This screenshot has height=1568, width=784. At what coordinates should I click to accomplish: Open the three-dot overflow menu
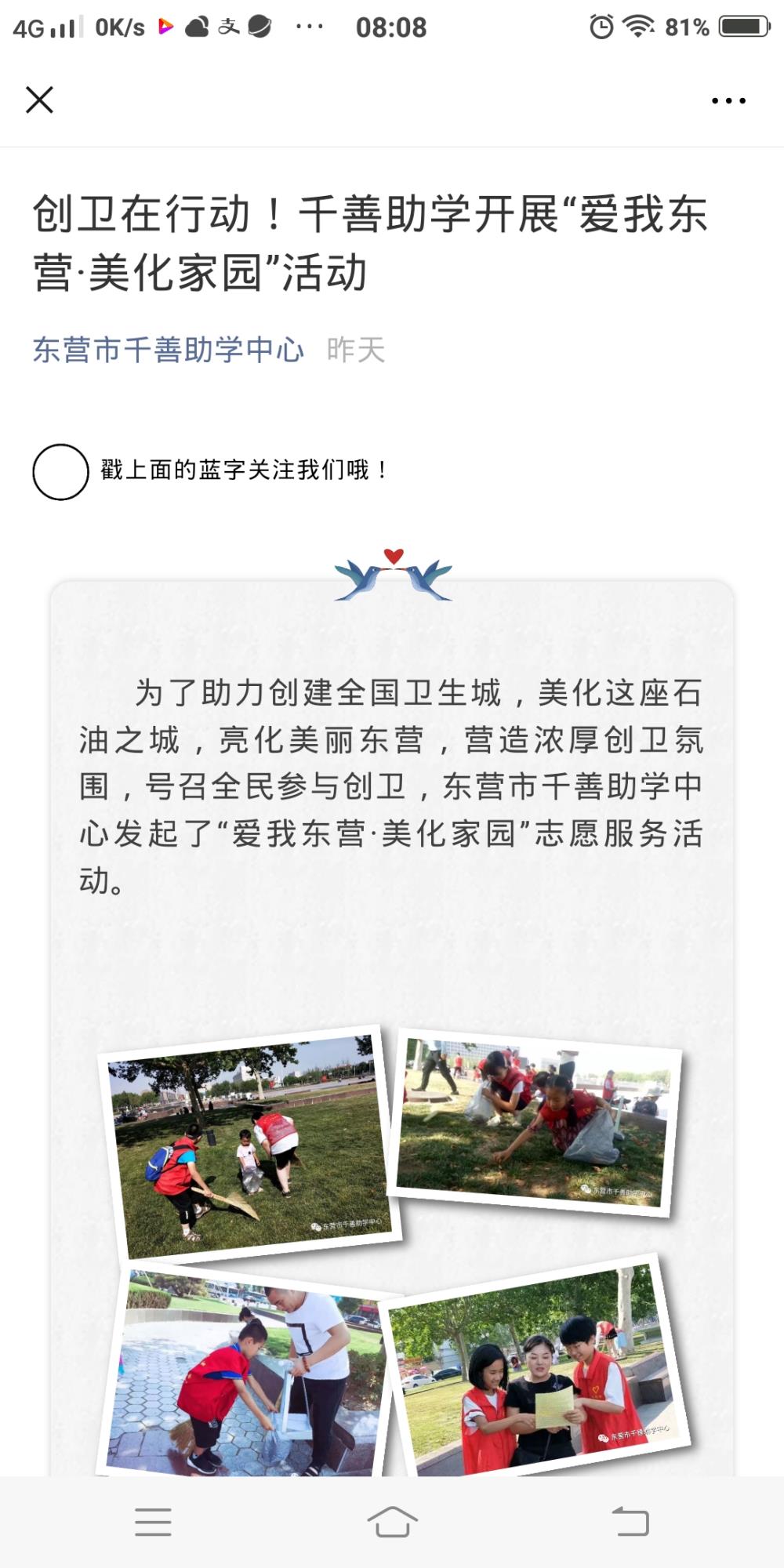[x=728, y=100]
